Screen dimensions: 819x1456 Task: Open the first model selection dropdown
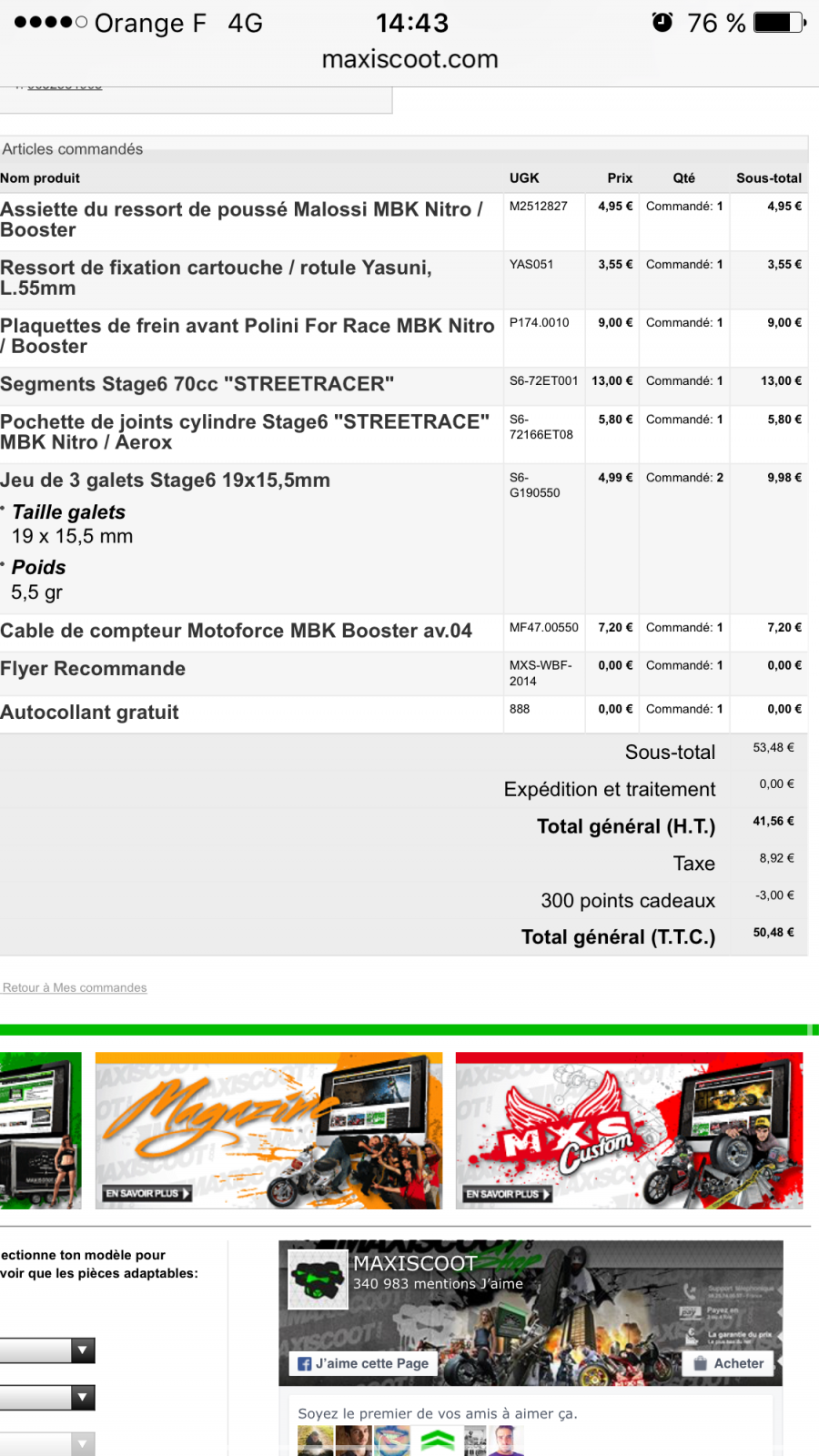[47, 1350]
